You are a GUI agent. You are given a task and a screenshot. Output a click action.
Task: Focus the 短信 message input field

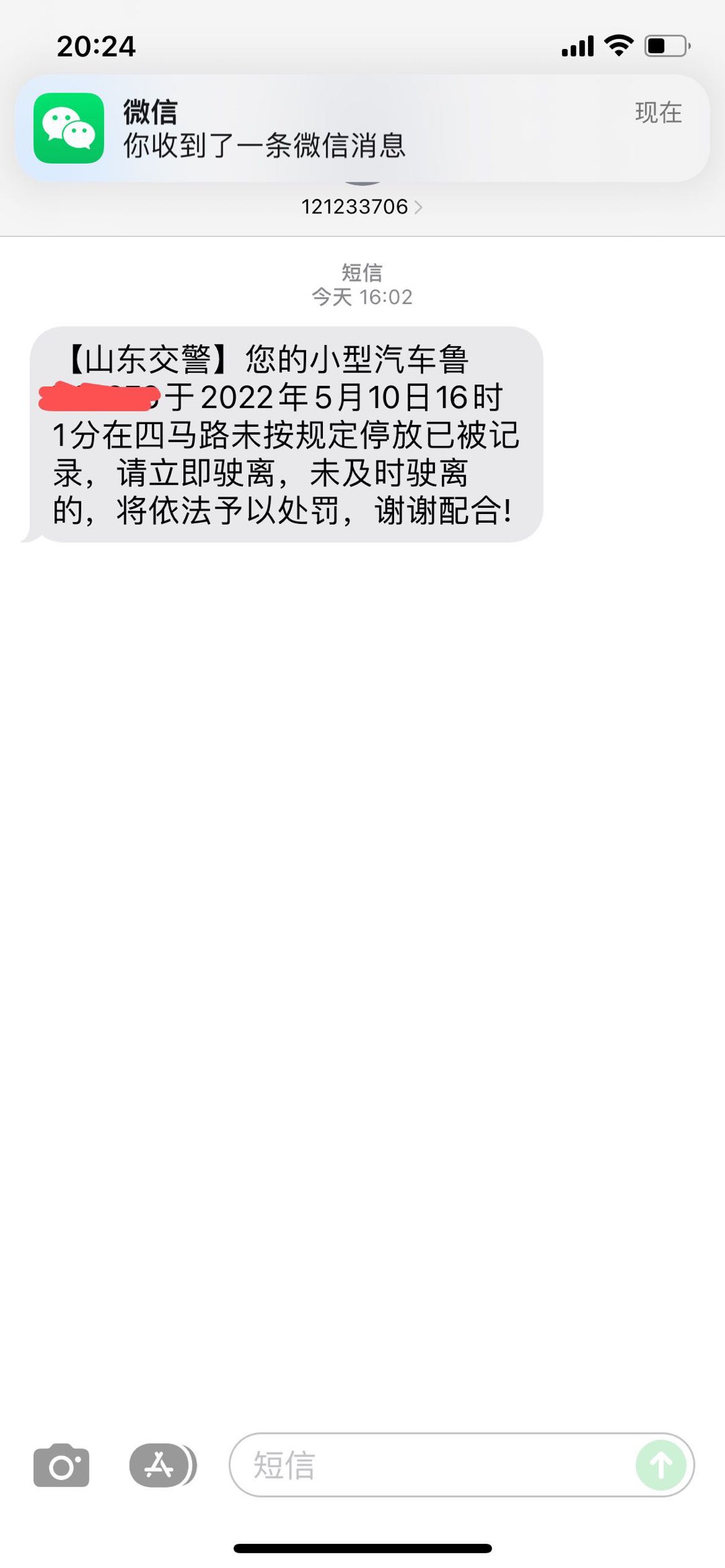pyautogui.click(x=430, y=1465)
